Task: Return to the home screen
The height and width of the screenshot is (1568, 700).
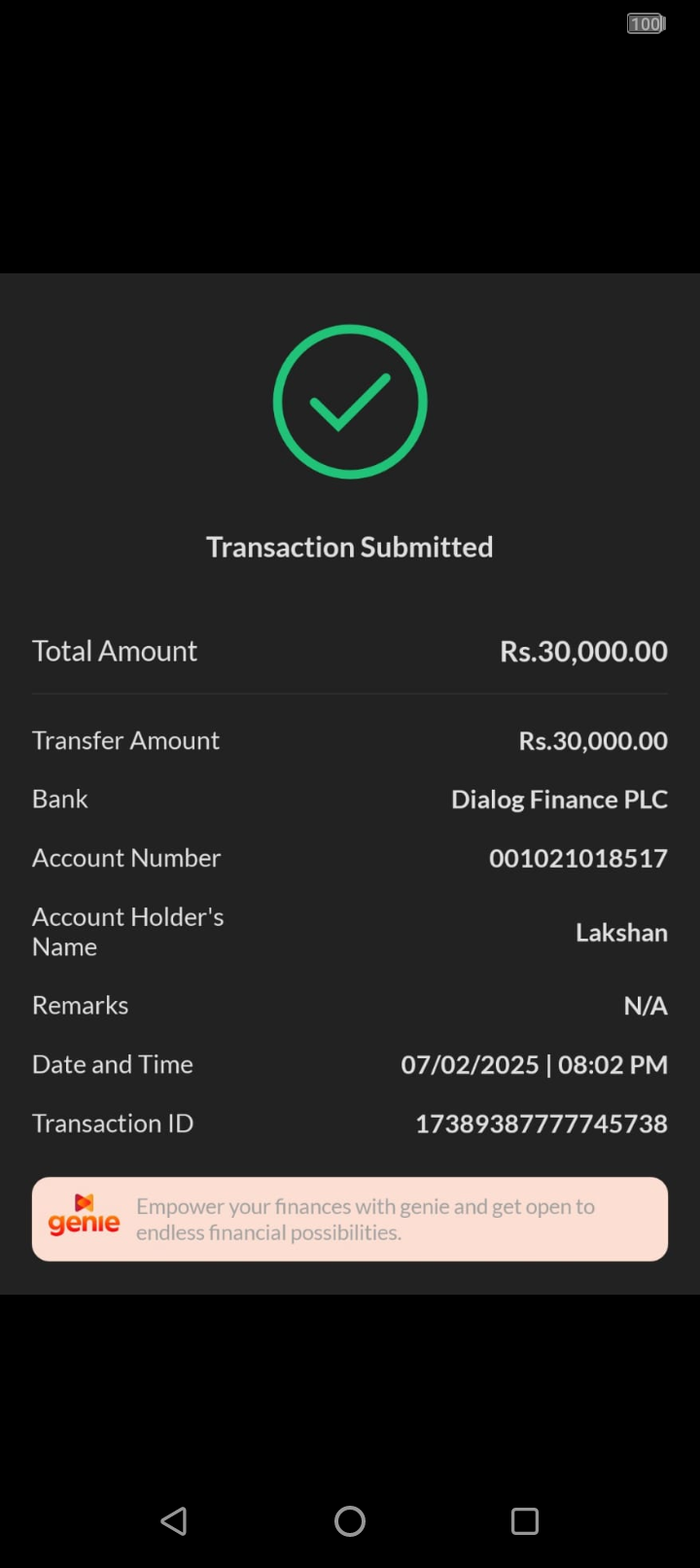Action: (350, 1521)
